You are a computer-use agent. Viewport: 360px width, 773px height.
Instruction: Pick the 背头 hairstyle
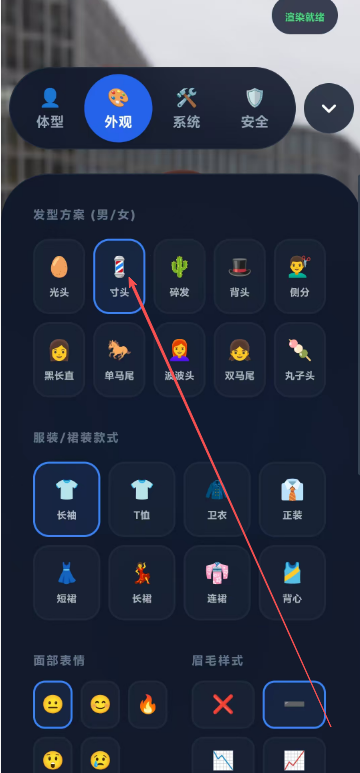tap(240, 276)
